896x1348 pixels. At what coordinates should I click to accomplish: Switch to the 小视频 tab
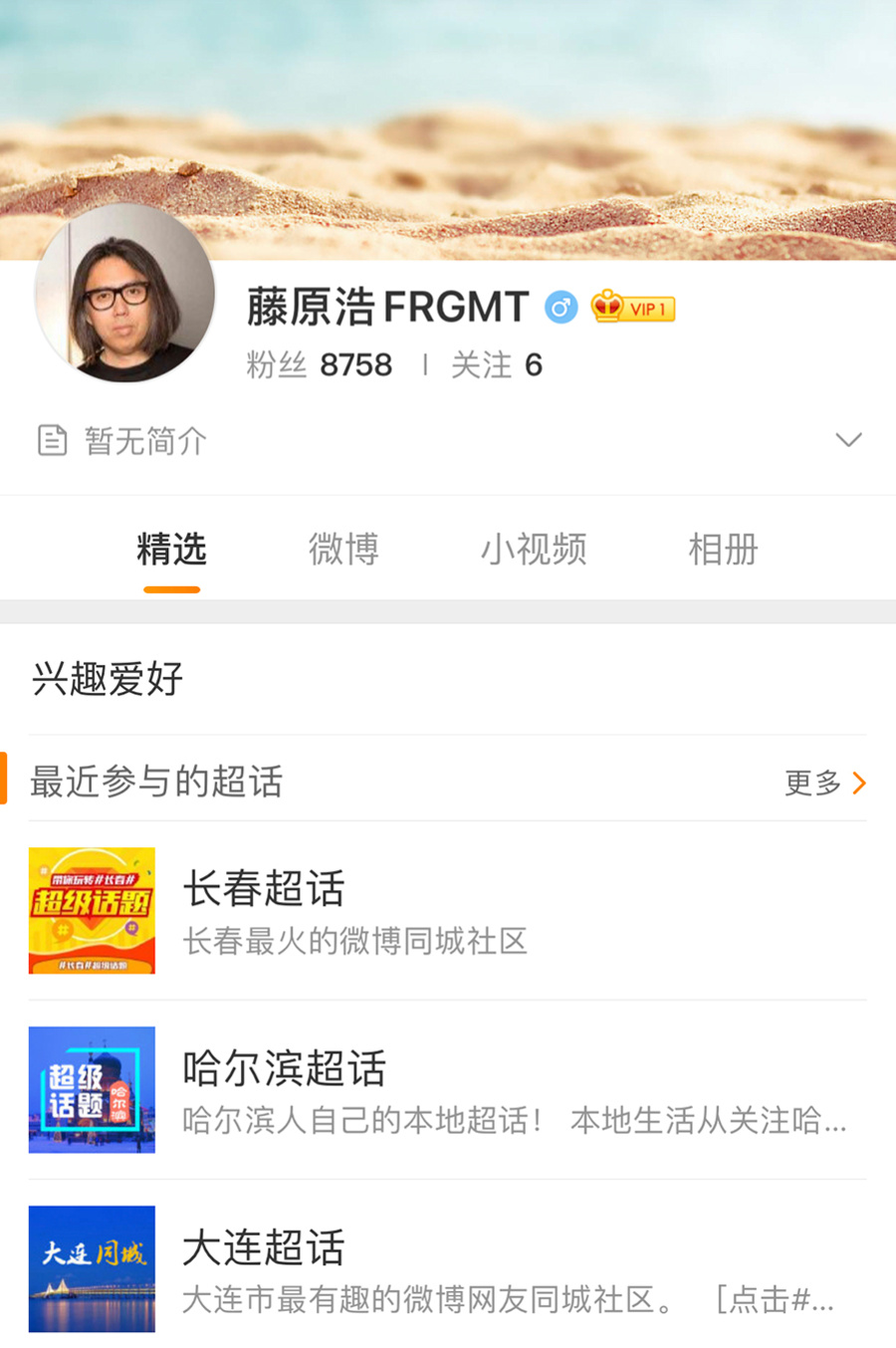click(x=534, y=550)
